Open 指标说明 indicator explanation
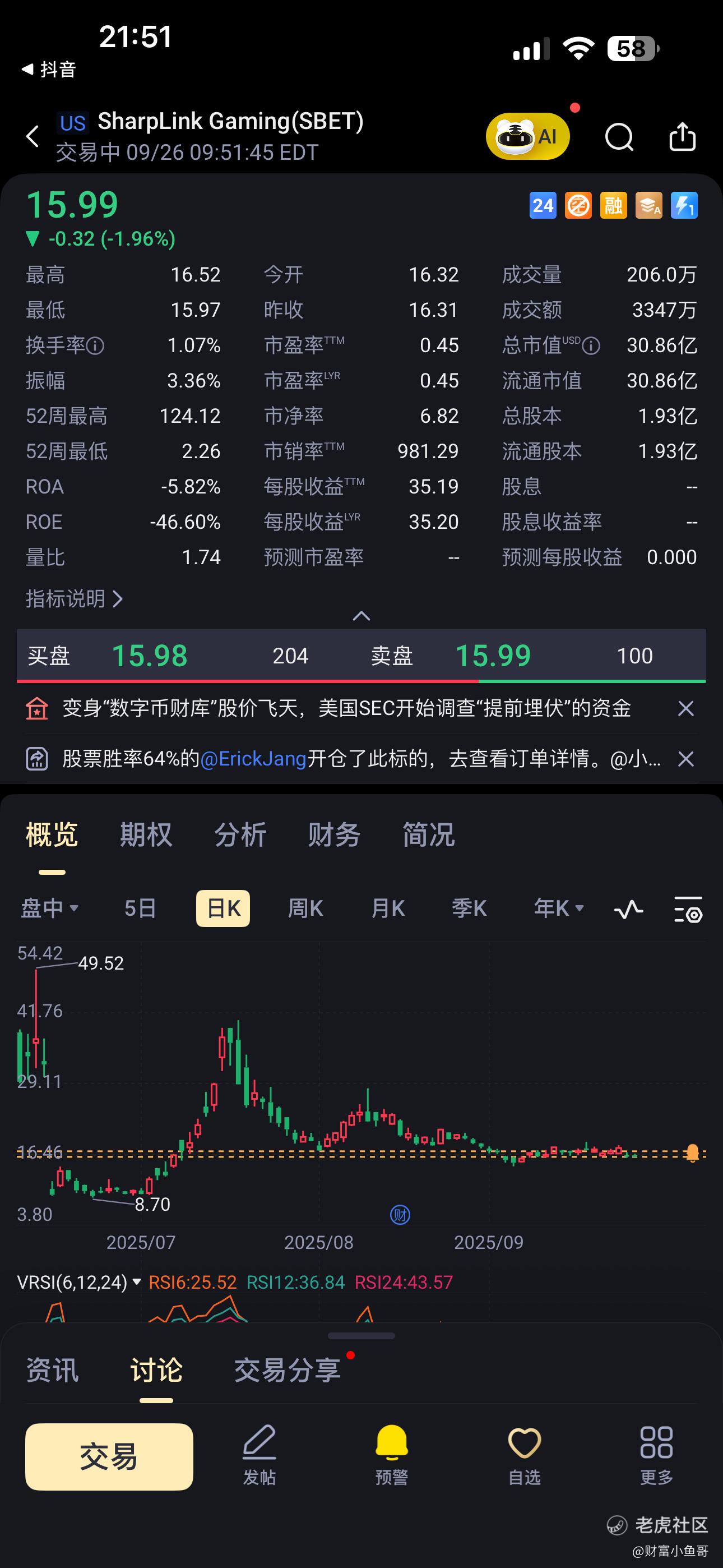Image resolution: width=723 pixels, height=1568 pixels. (x=73, y=599)
